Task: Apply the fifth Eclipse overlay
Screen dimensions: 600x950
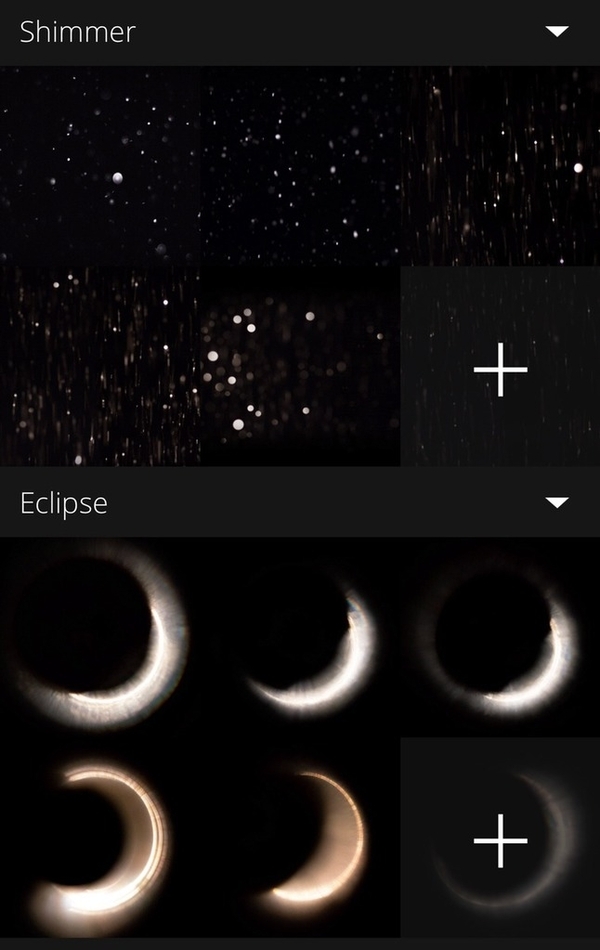Action: pyautogui.click(x=300, y=838)
